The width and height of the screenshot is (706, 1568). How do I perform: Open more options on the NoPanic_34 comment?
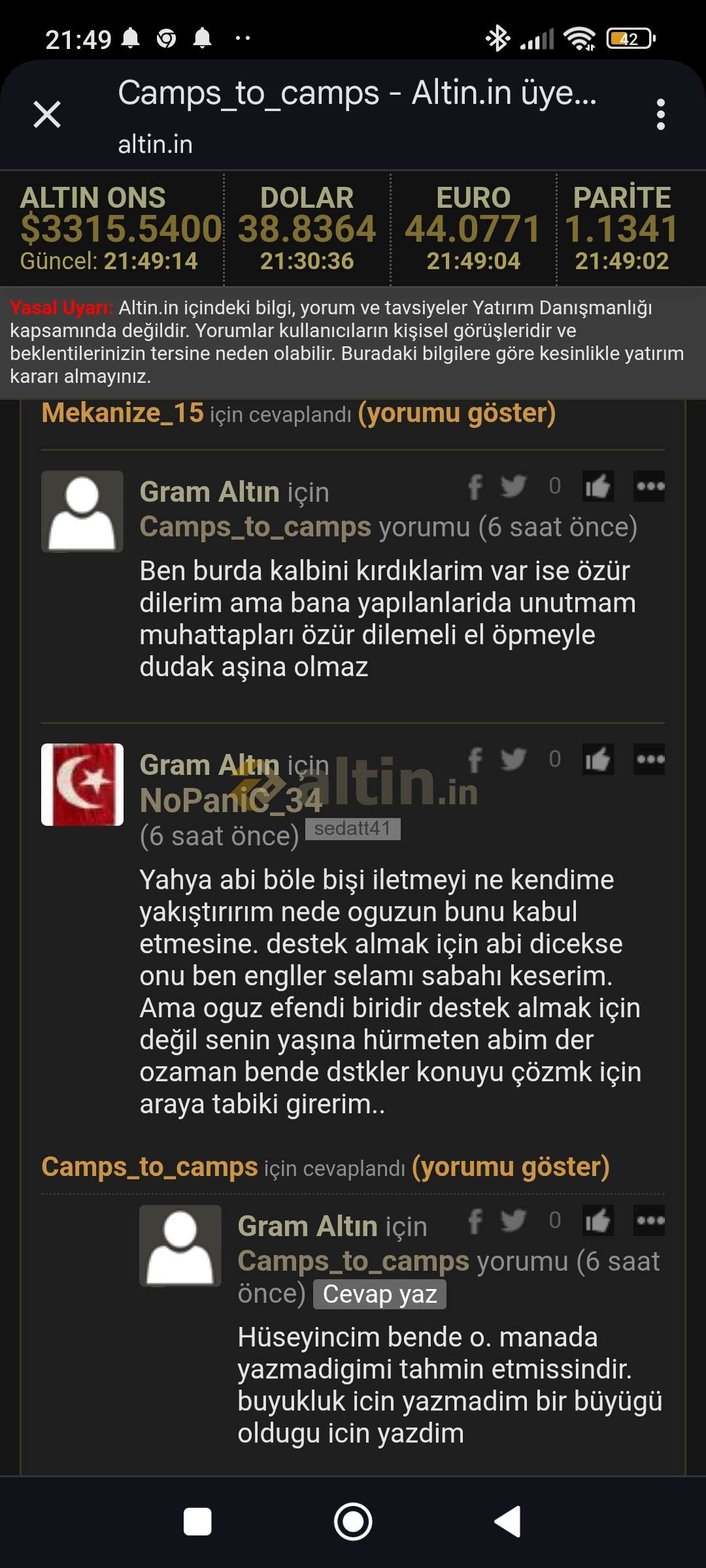pyautogui.click(x=649, y=759)
